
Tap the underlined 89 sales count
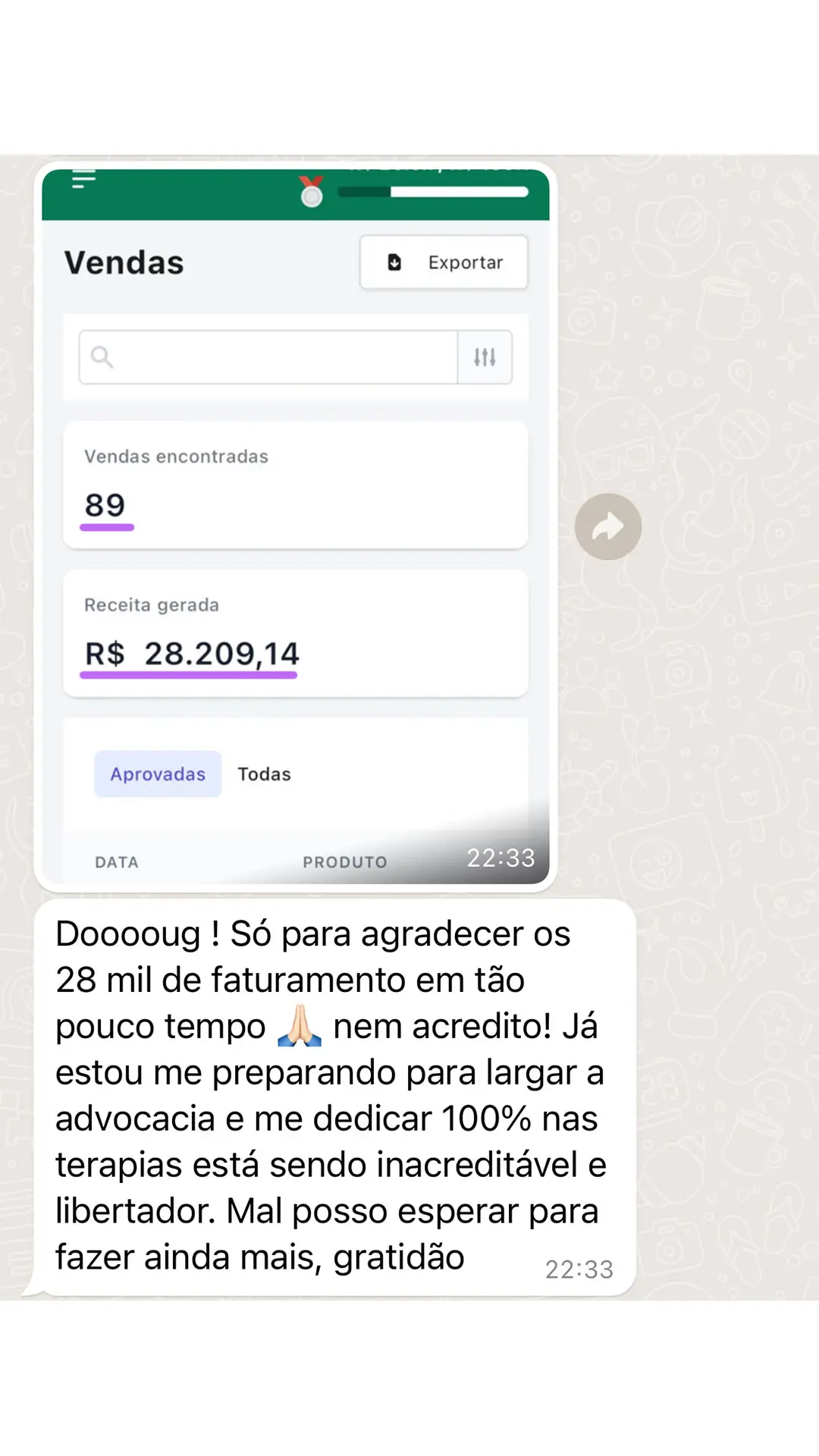pos(106,504)
